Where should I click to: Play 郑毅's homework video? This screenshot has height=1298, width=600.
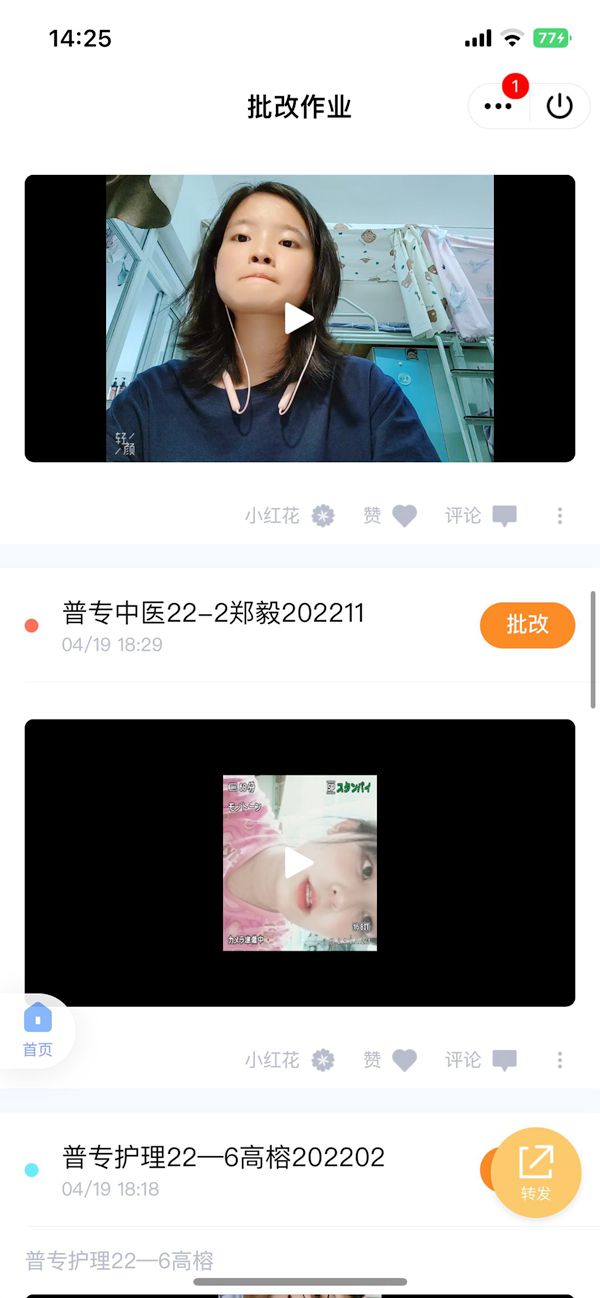click(x=299, y=862)
